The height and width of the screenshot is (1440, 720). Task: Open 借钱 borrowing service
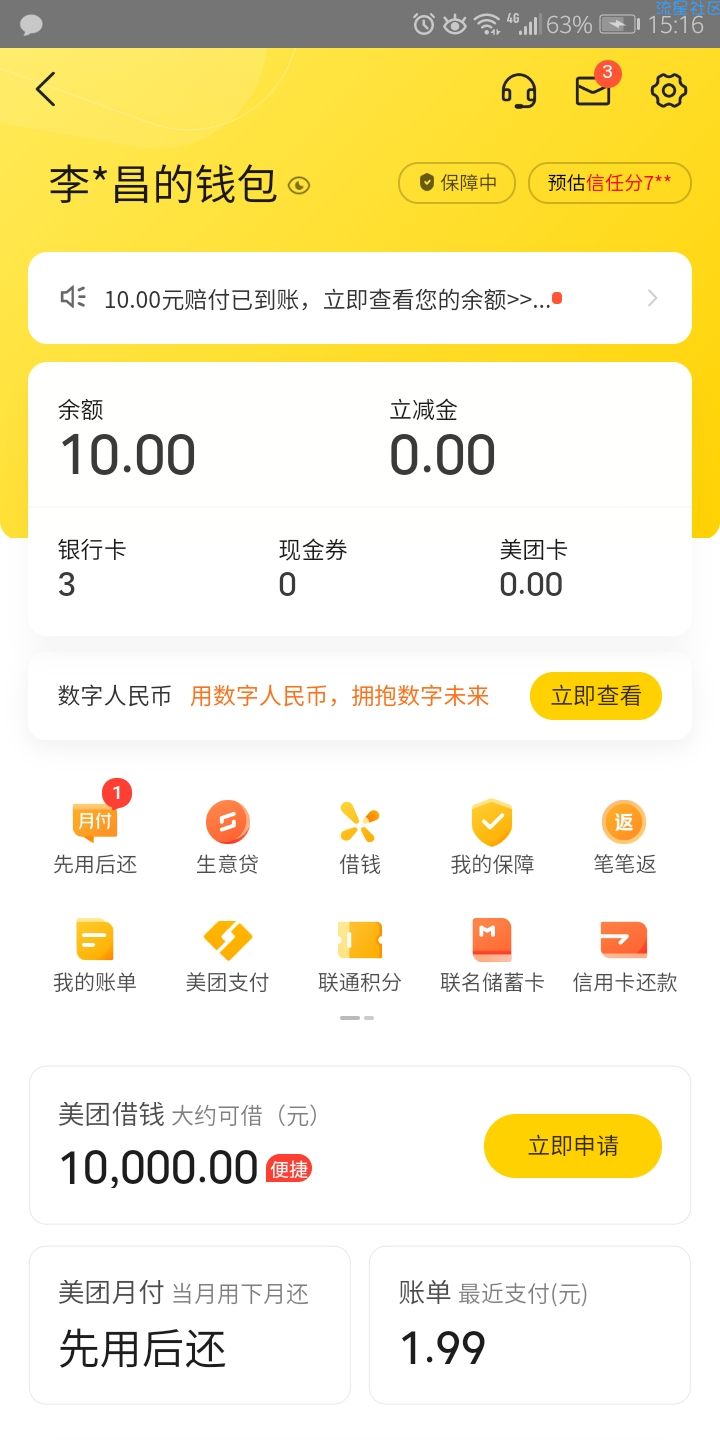[360, 837]
